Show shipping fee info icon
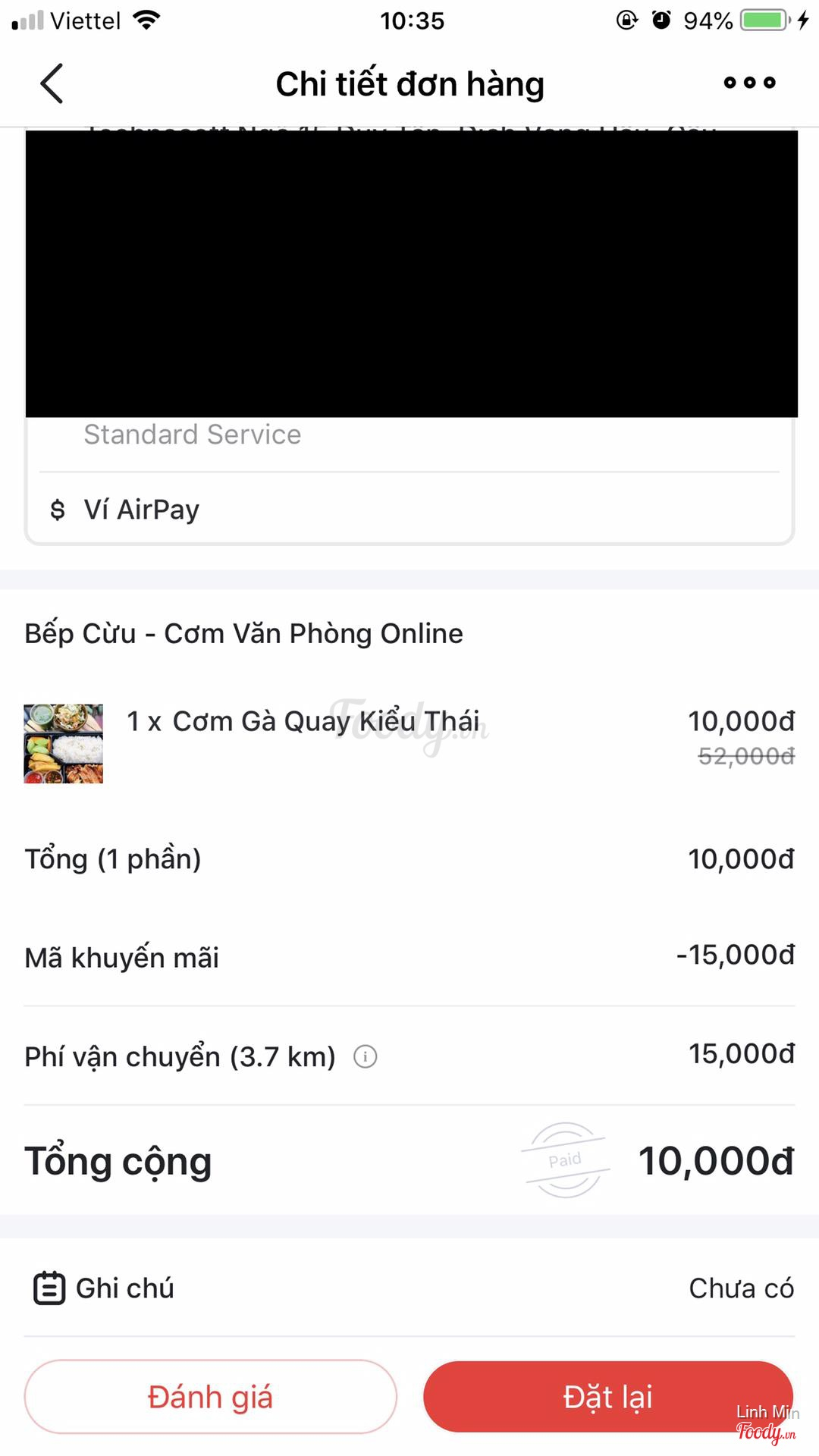 tap(366, 1056)
